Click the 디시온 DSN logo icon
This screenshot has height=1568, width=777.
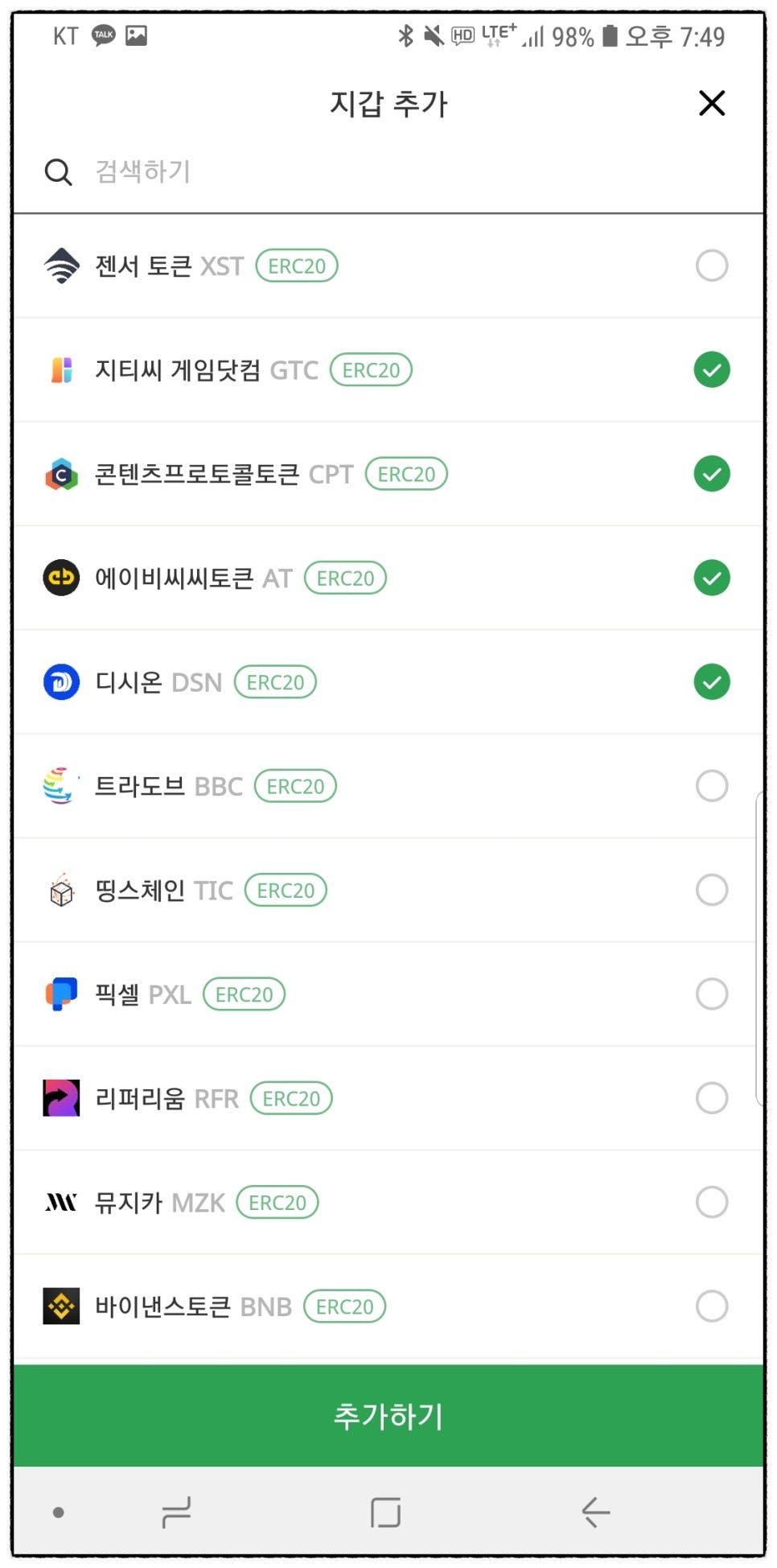[60, 681]
